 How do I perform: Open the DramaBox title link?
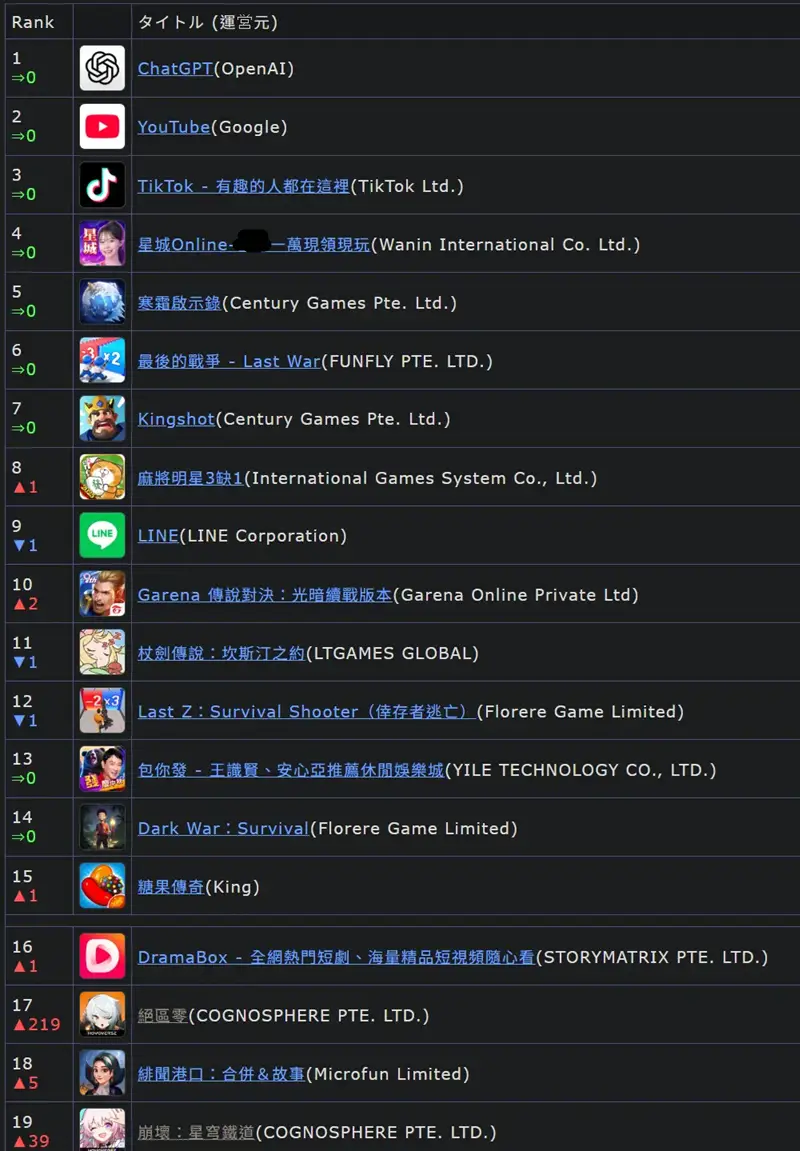[335, 957]
